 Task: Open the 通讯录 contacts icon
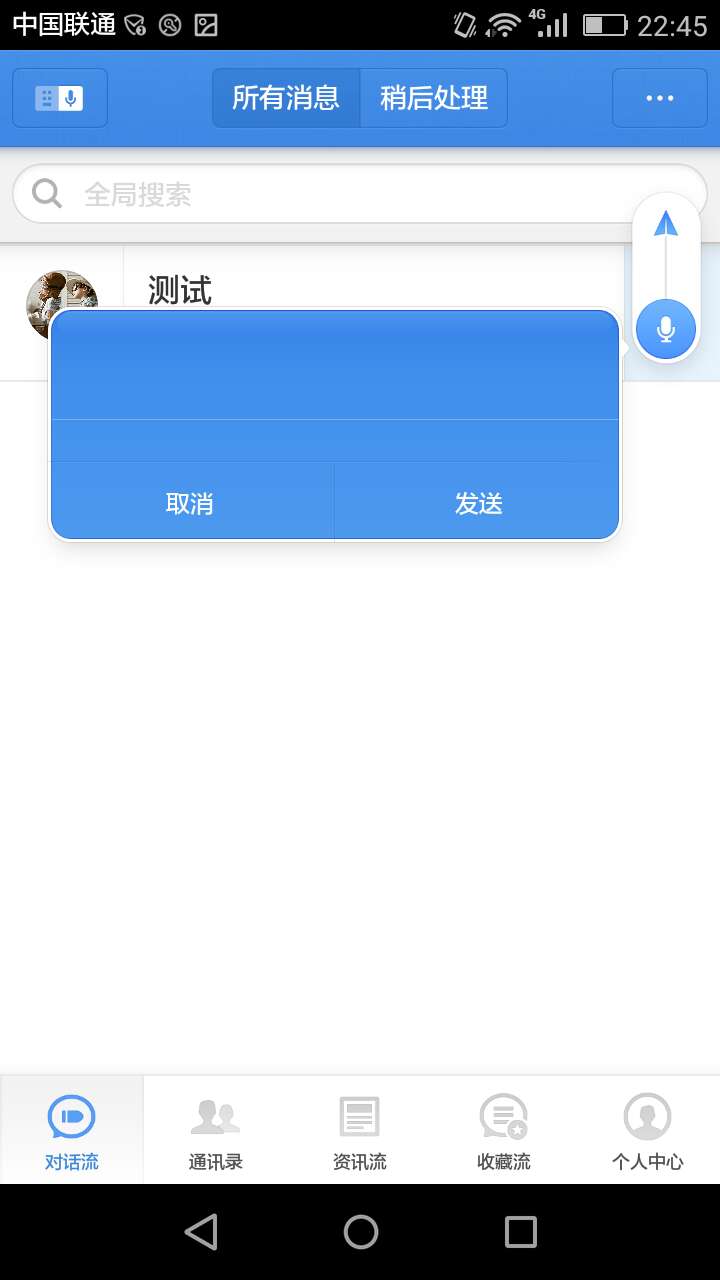click(x=215, y=1113)
